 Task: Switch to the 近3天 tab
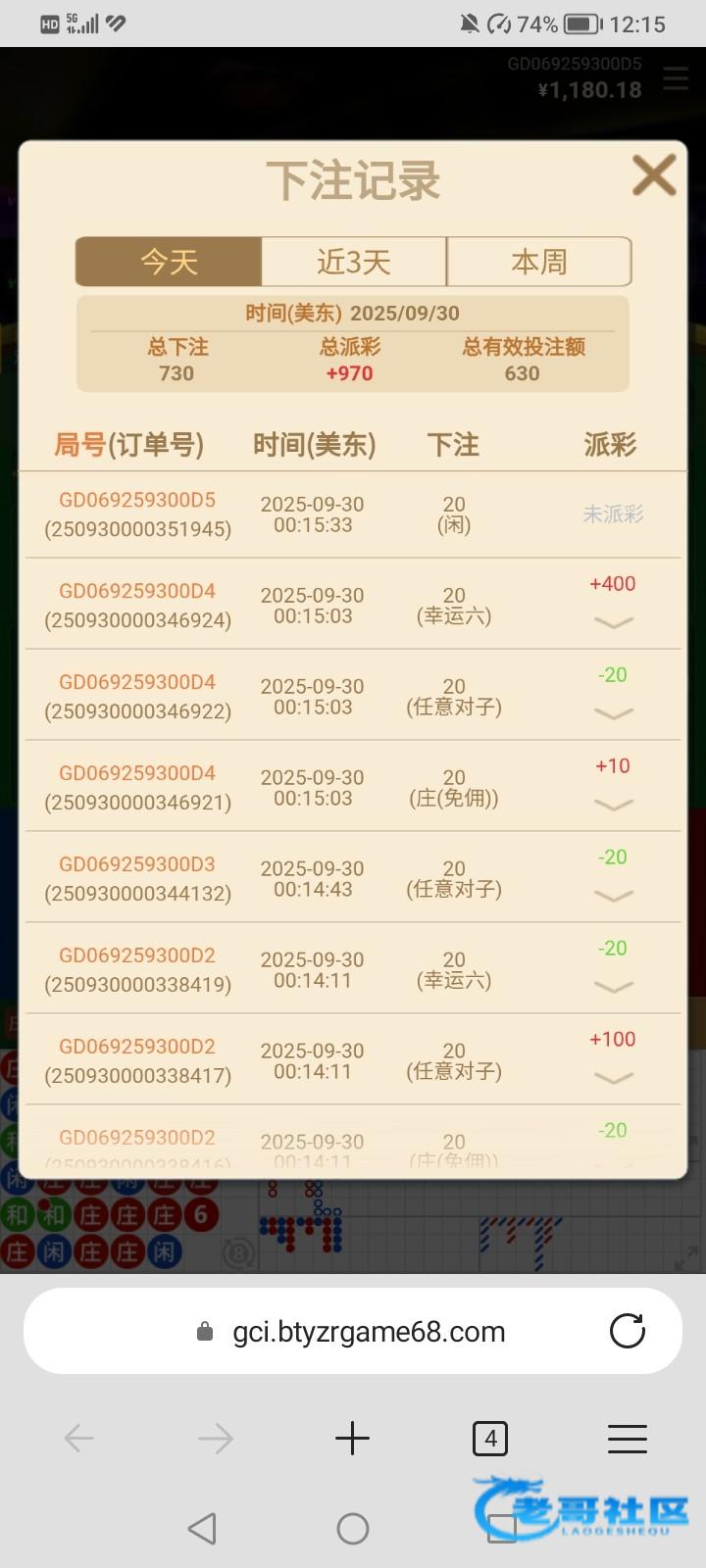click(x=354, y=262)
